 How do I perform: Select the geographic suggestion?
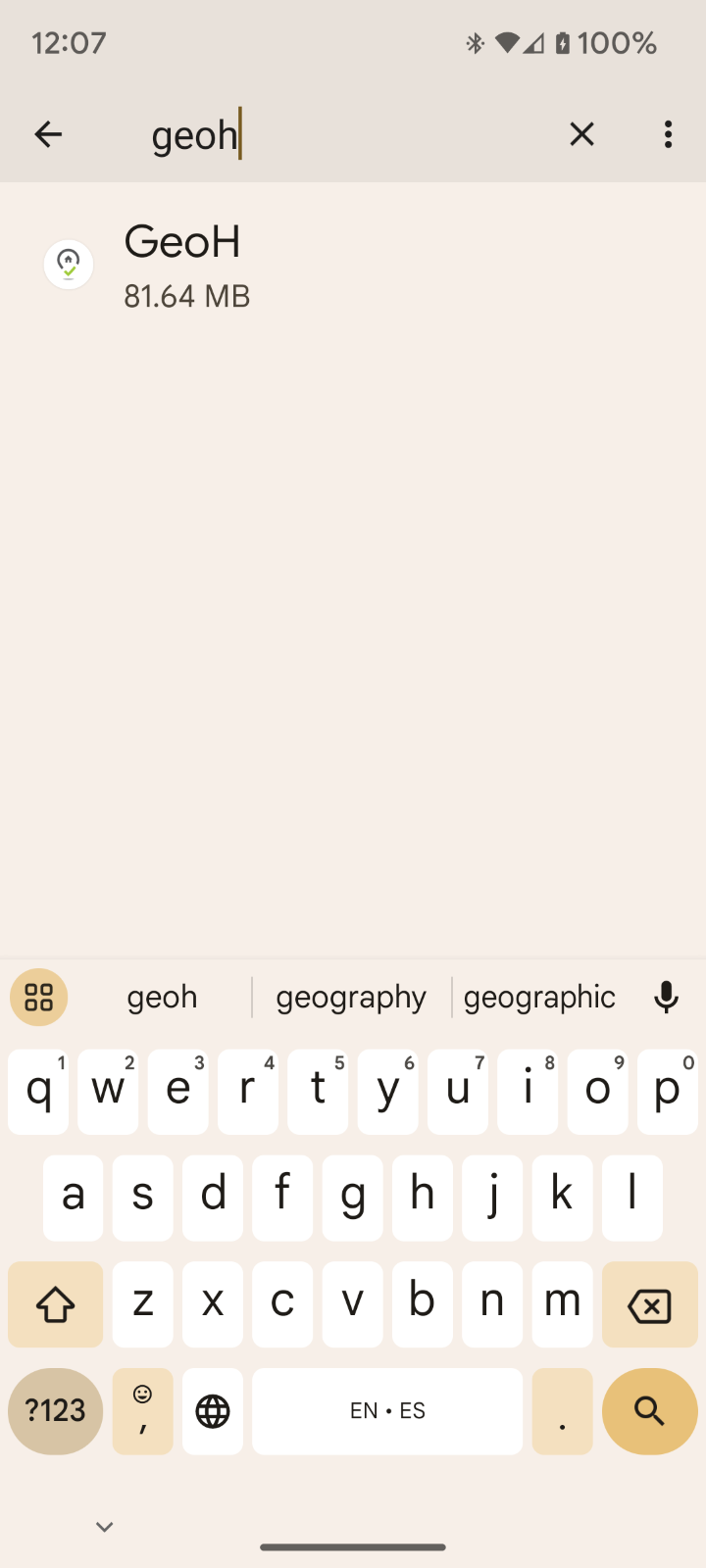pos(539,997)
